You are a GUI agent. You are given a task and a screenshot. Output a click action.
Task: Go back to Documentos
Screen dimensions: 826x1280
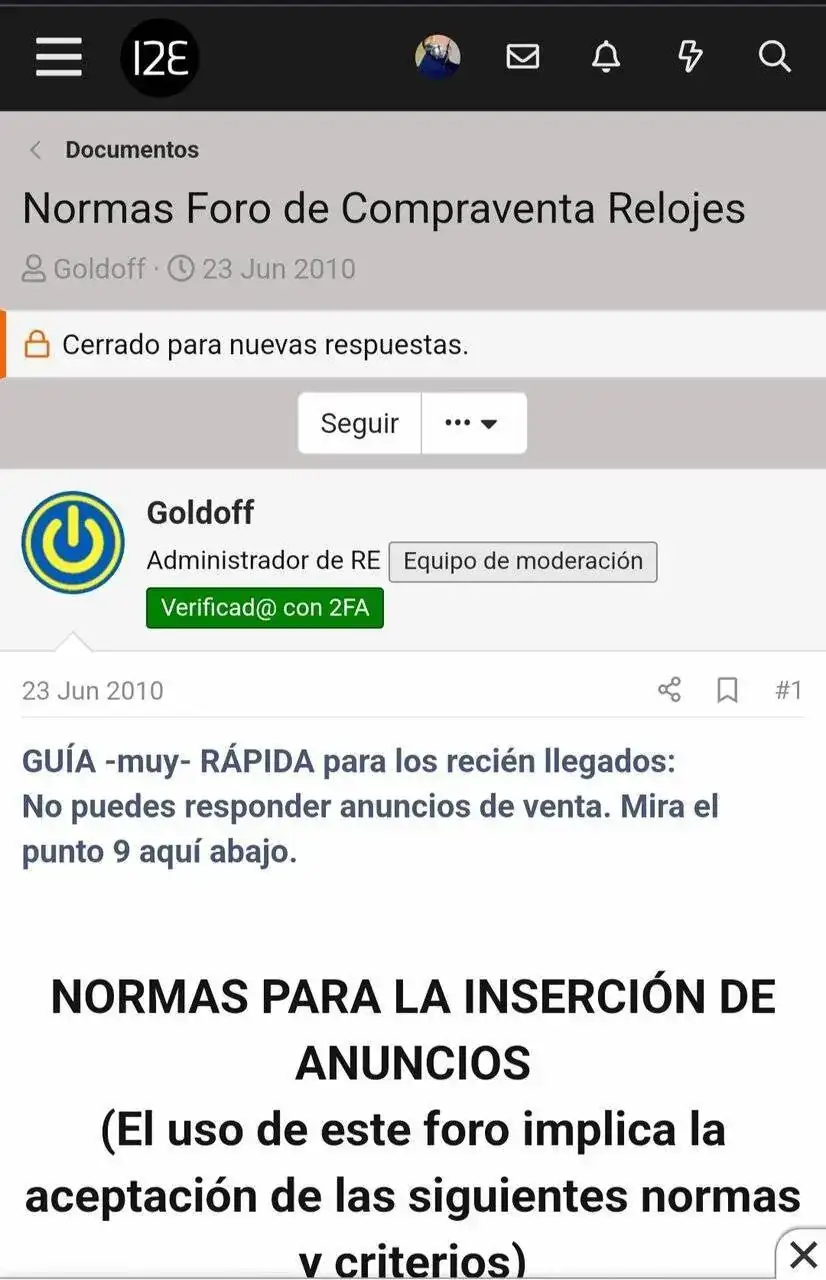(131, 150)
